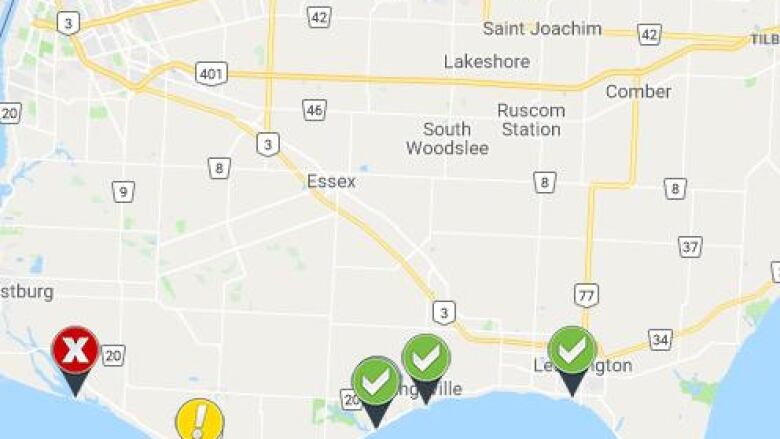The width and height of the screenshot is (780, 439).
Task: Open the red X marker near Amherstburg
Action: pyautogui.click(x=75, y=351)
